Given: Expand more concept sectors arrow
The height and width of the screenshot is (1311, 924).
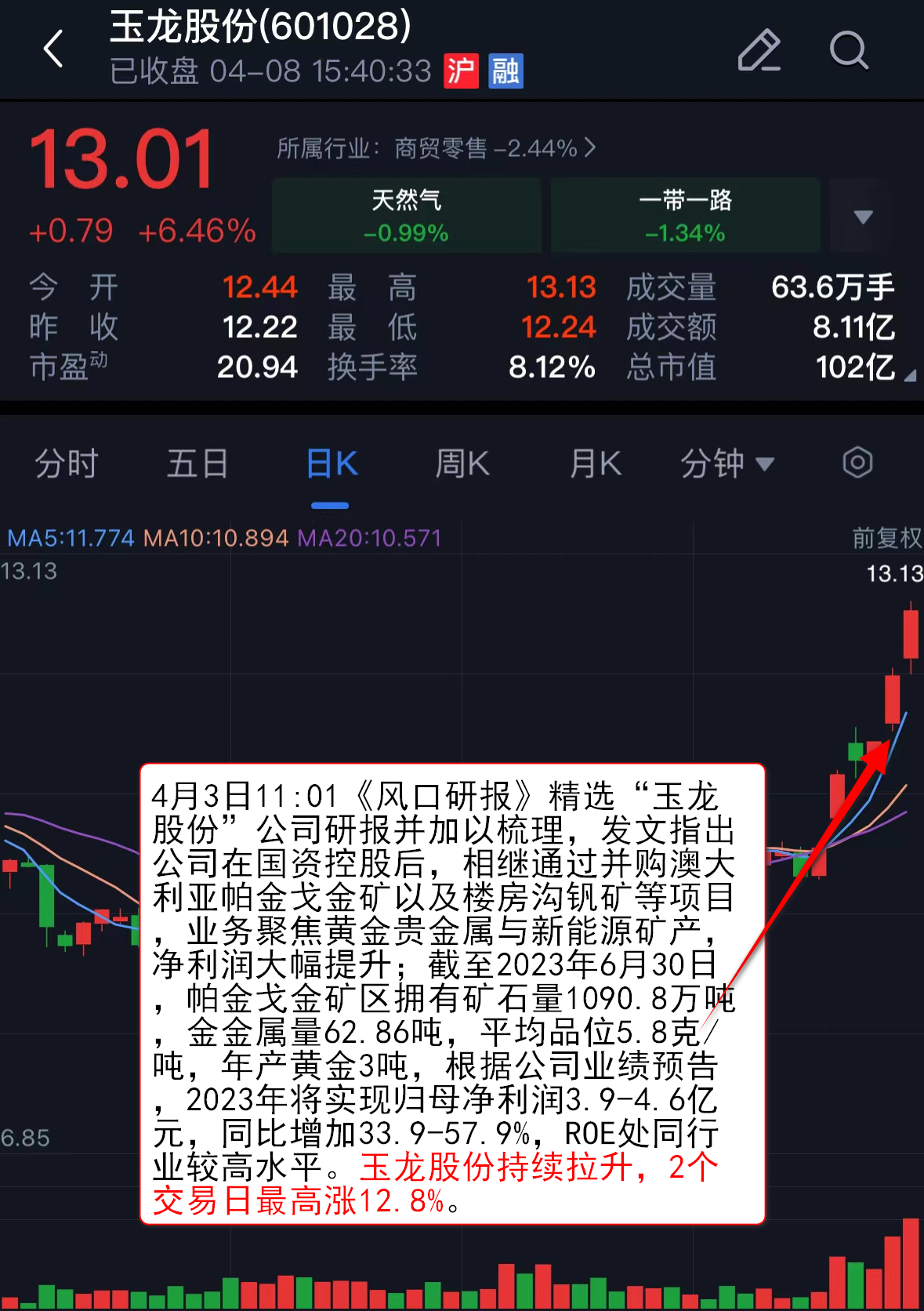Looking at the screenshot, I should (863, 216).
